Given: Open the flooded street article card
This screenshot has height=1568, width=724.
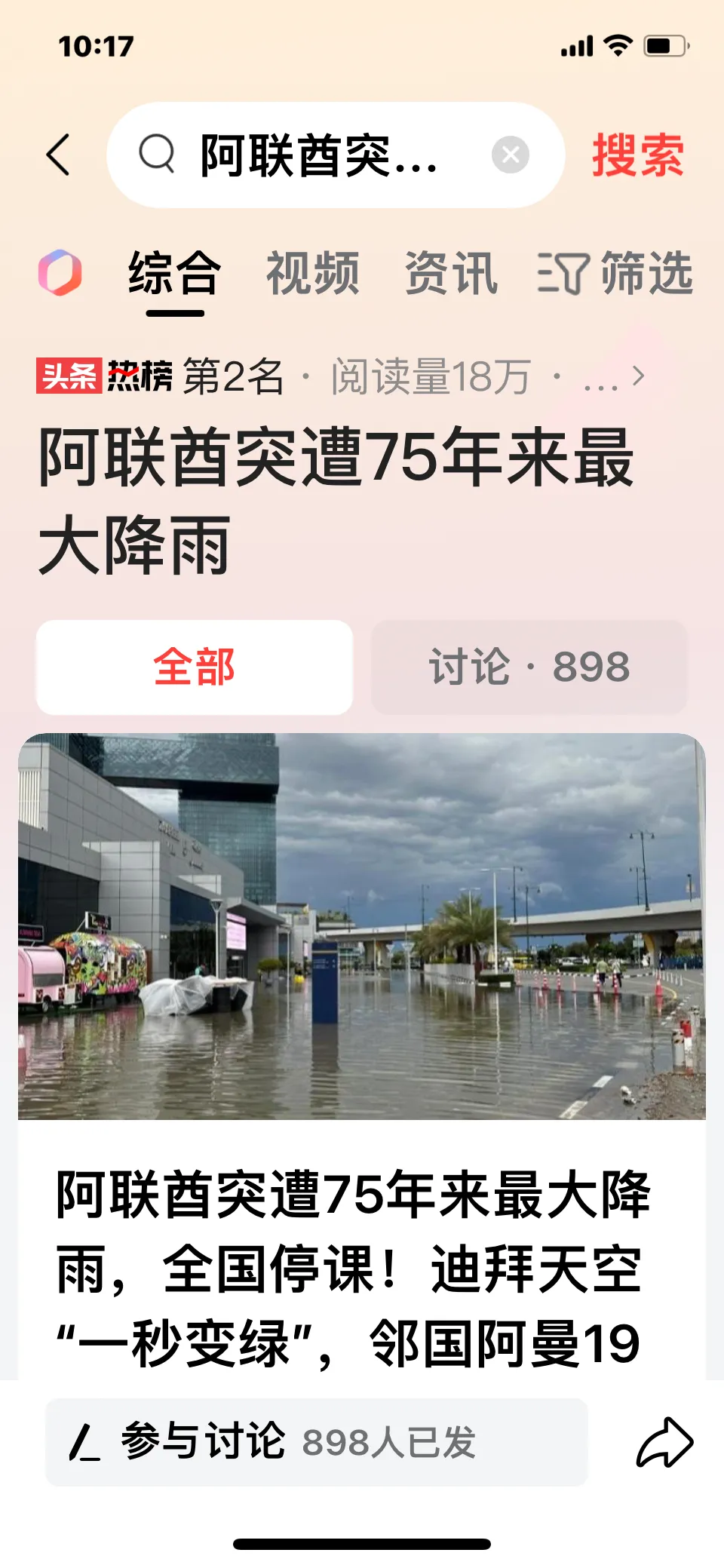Looking at the screenshot, I should tap(362, 1056).
